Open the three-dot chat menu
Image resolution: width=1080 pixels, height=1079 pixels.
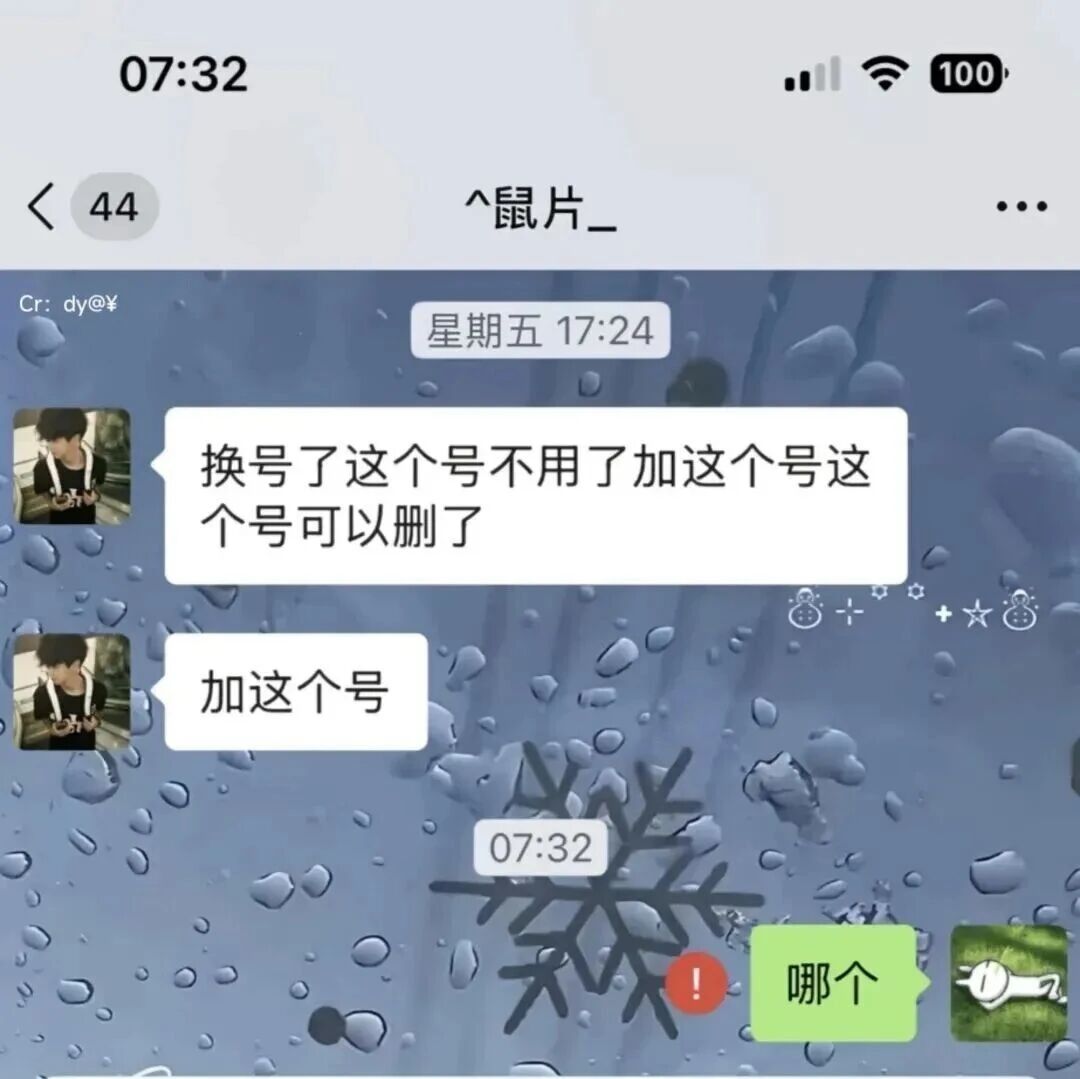coord(1021,208)
